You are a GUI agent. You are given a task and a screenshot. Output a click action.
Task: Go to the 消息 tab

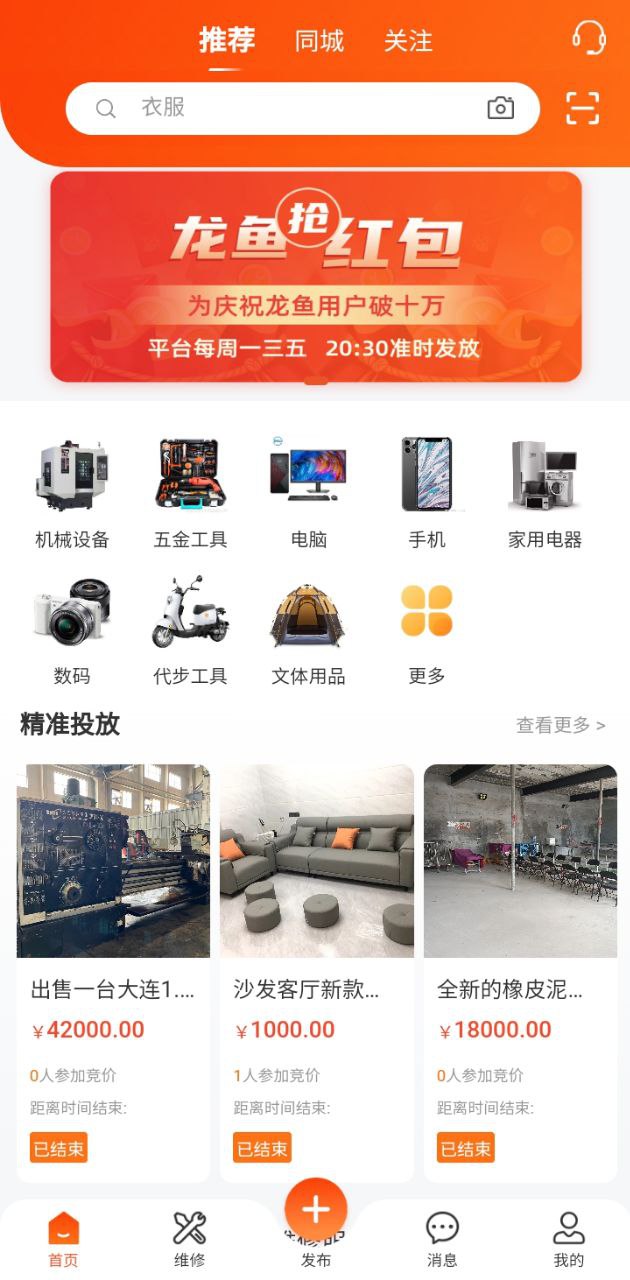[442, 1238]
